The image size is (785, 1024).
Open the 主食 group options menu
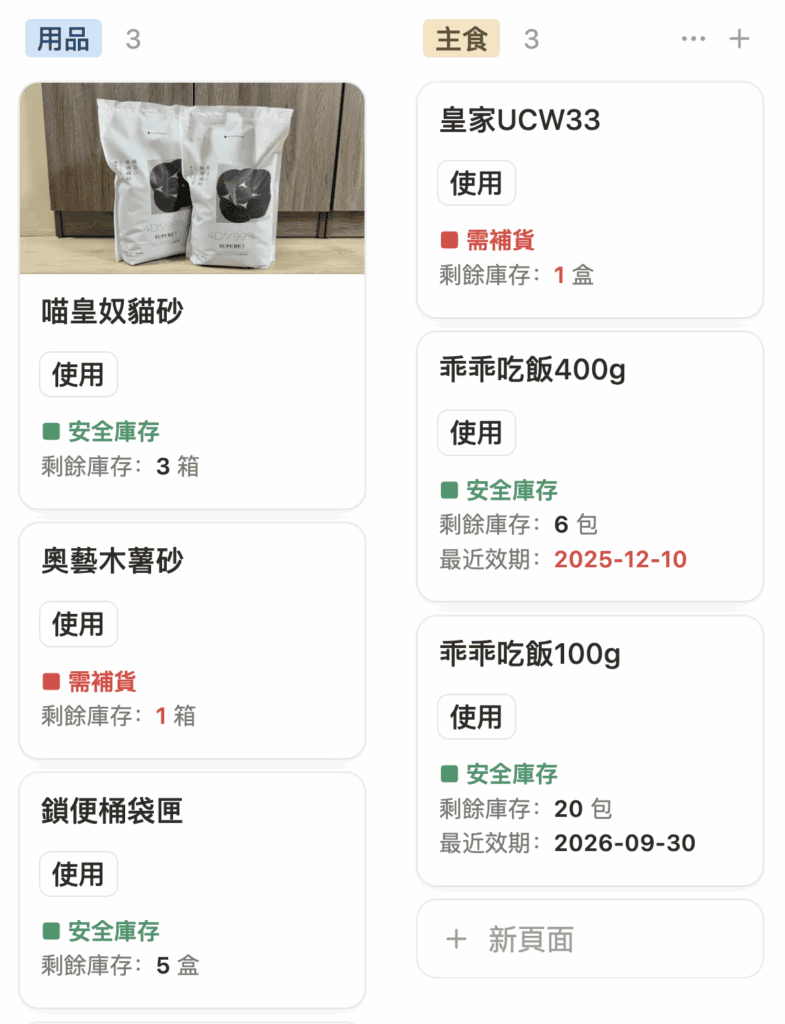coord(693,39)
